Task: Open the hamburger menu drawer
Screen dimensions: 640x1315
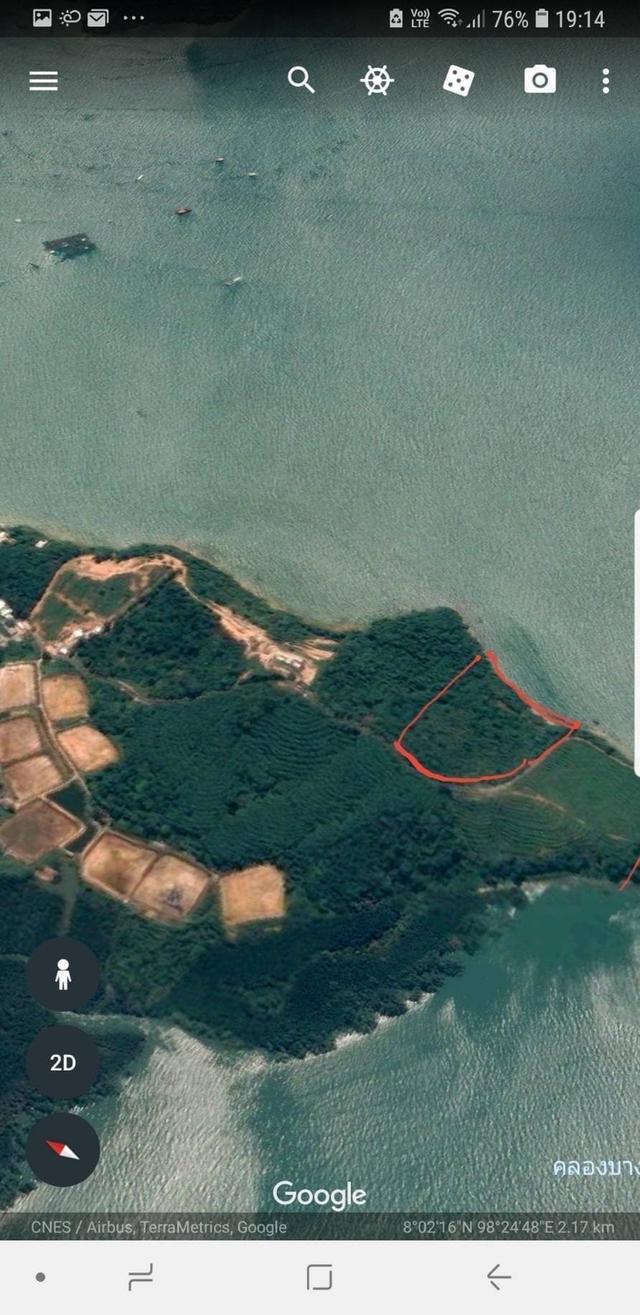Action: coord(43,81)
